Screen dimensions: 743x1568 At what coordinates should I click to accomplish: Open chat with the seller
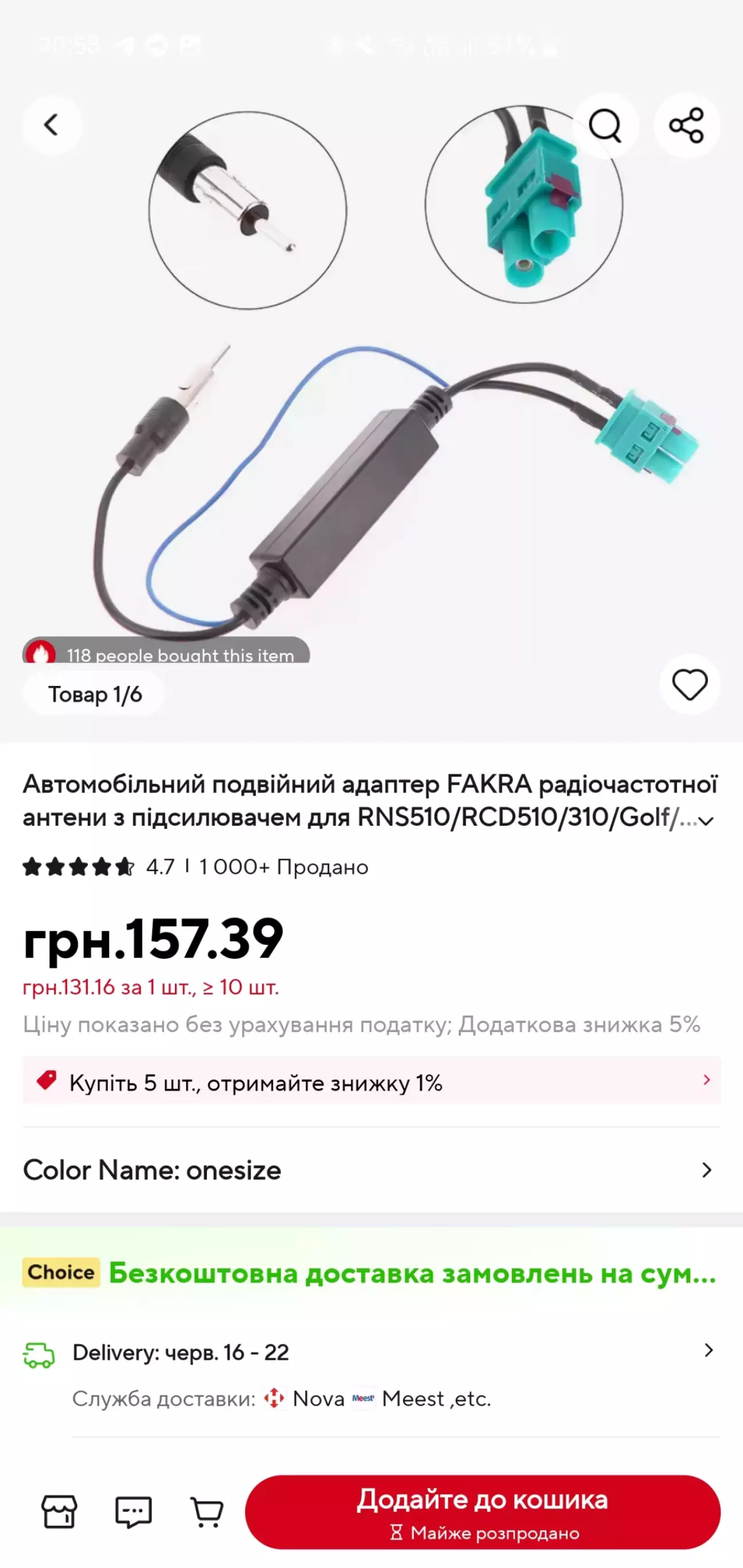pos(134,1512)
